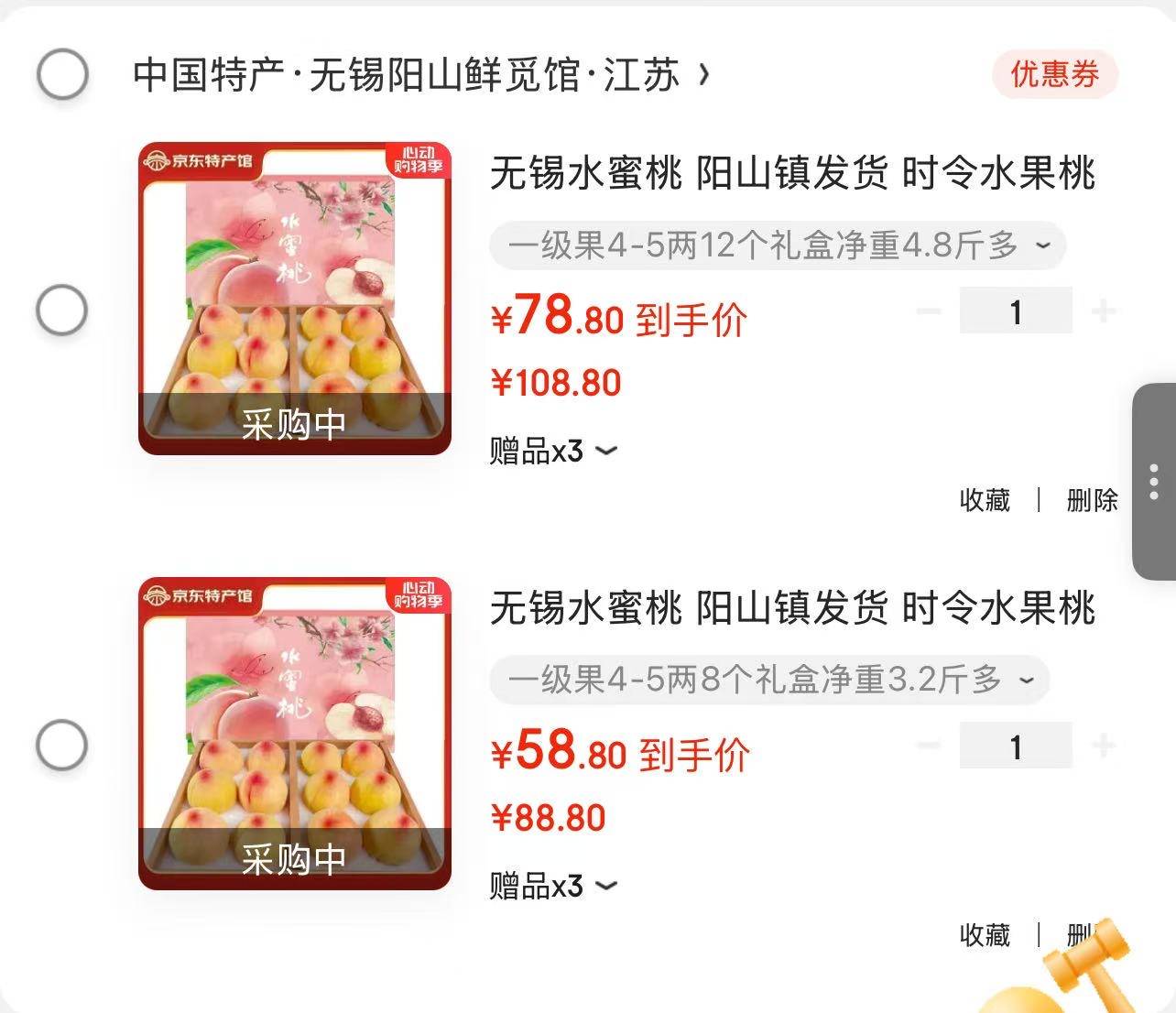Screen dimensions: 1176x1013
Task: Tap 删除 for the ¥78.80 peach item
Action: pos(1092,500)
